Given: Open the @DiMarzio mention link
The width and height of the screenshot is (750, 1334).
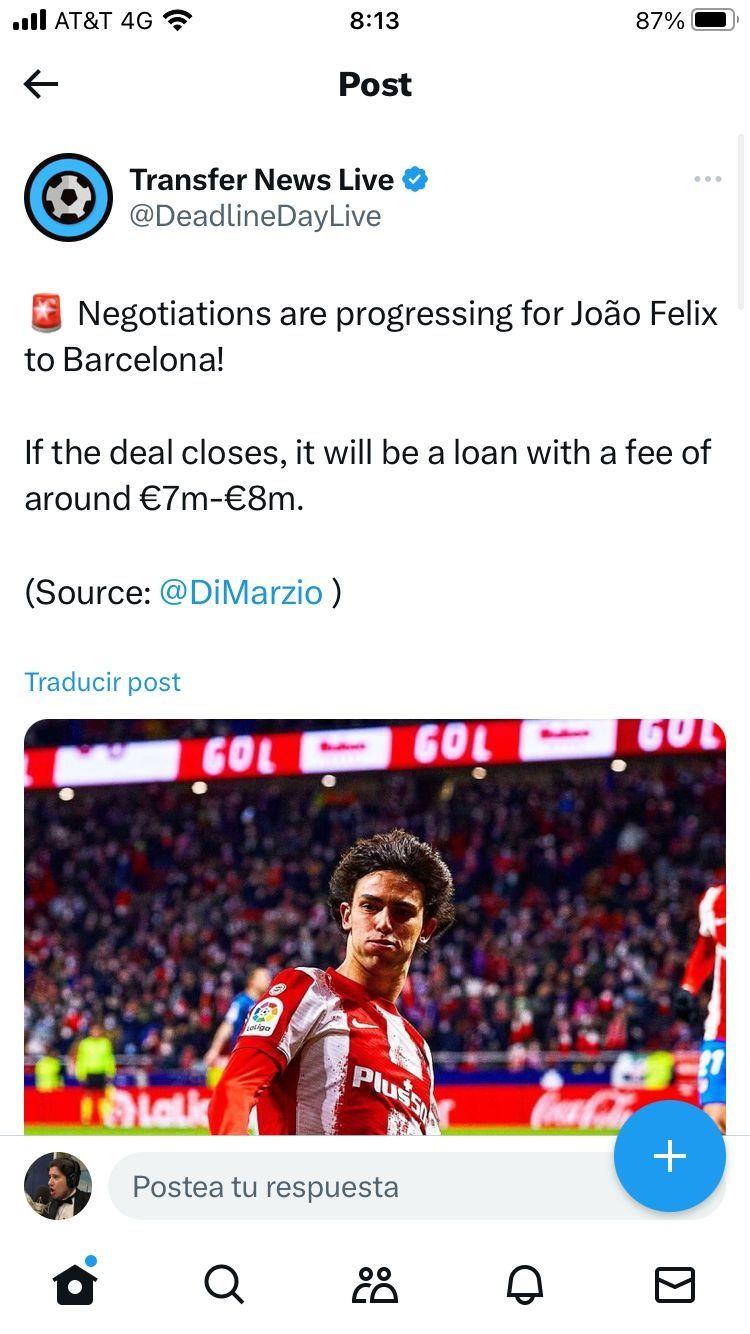Looking at the screenshot, I should [241, 592].
